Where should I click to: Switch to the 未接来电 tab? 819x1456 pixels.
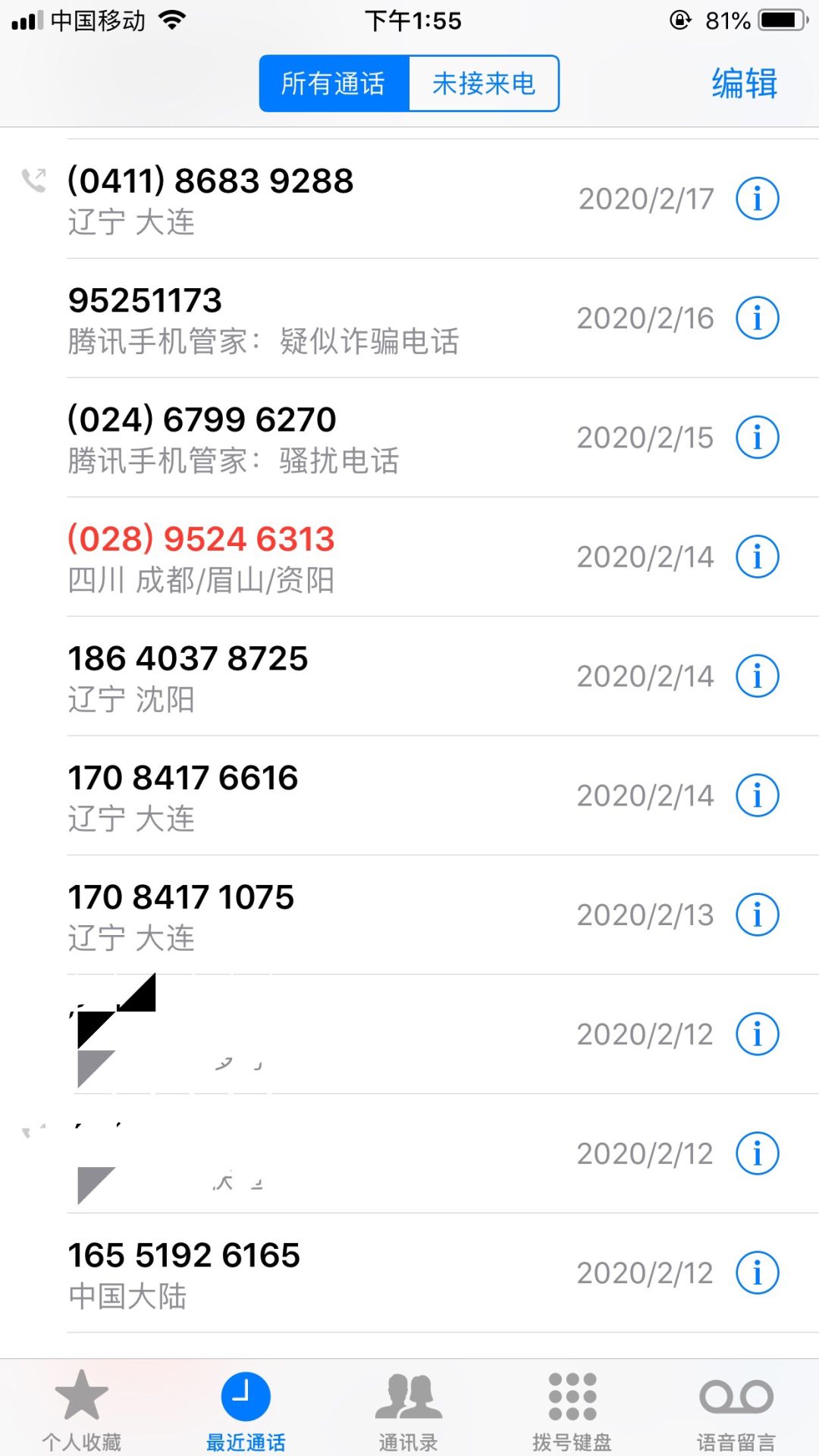click(484, 83)
